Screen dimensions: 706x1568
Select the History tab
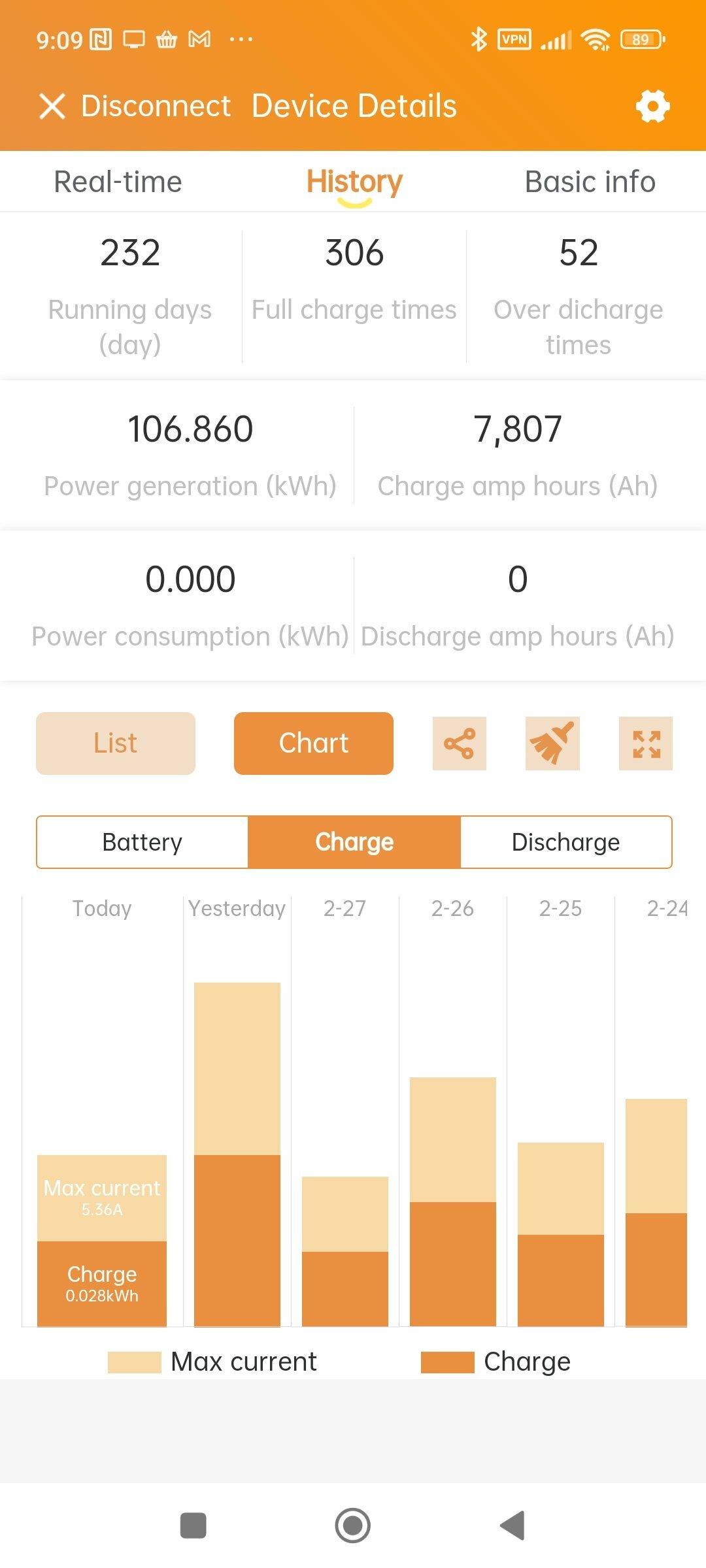click(x=354, y=182)
